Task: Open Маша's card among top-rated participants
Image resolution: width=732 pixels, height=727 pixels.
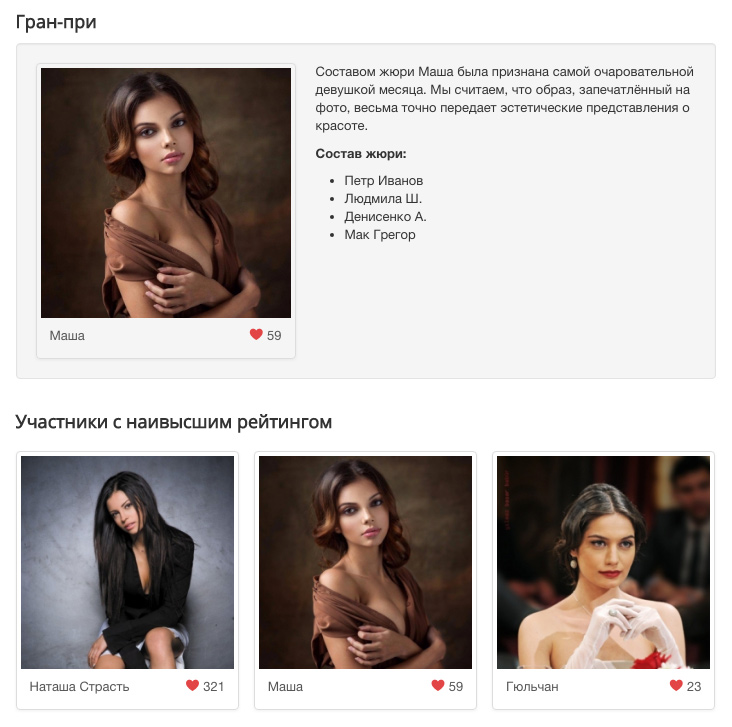Action: [365, 562]
